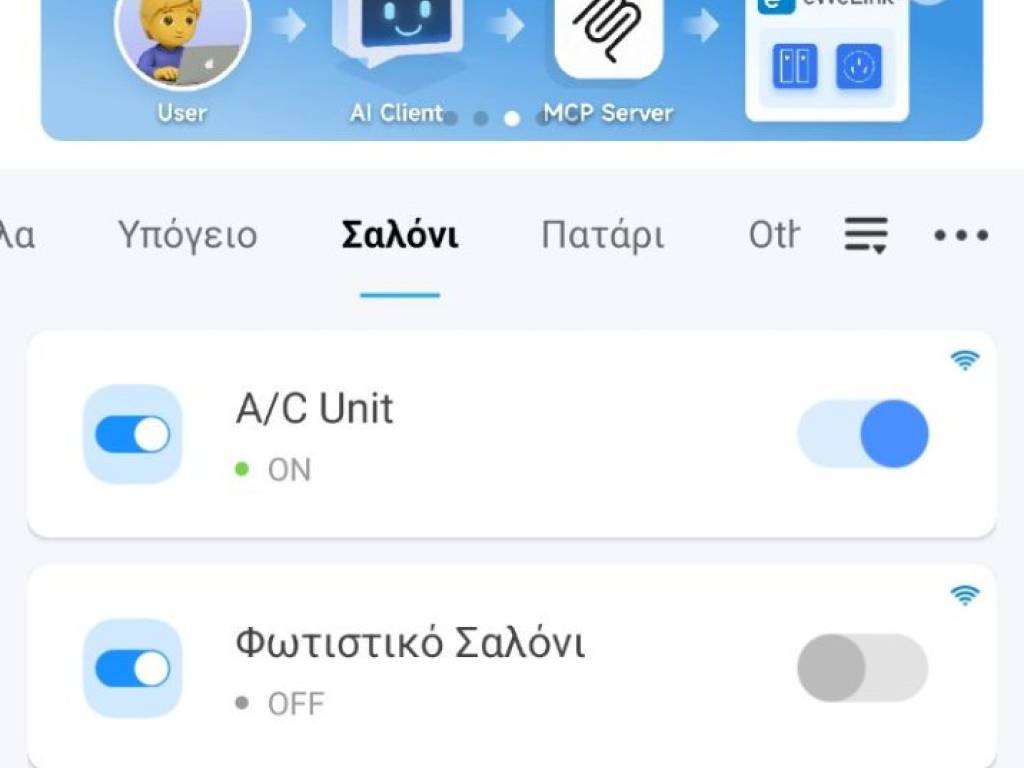Switch to the Υπόγειο tab

(x=187, y=236)
